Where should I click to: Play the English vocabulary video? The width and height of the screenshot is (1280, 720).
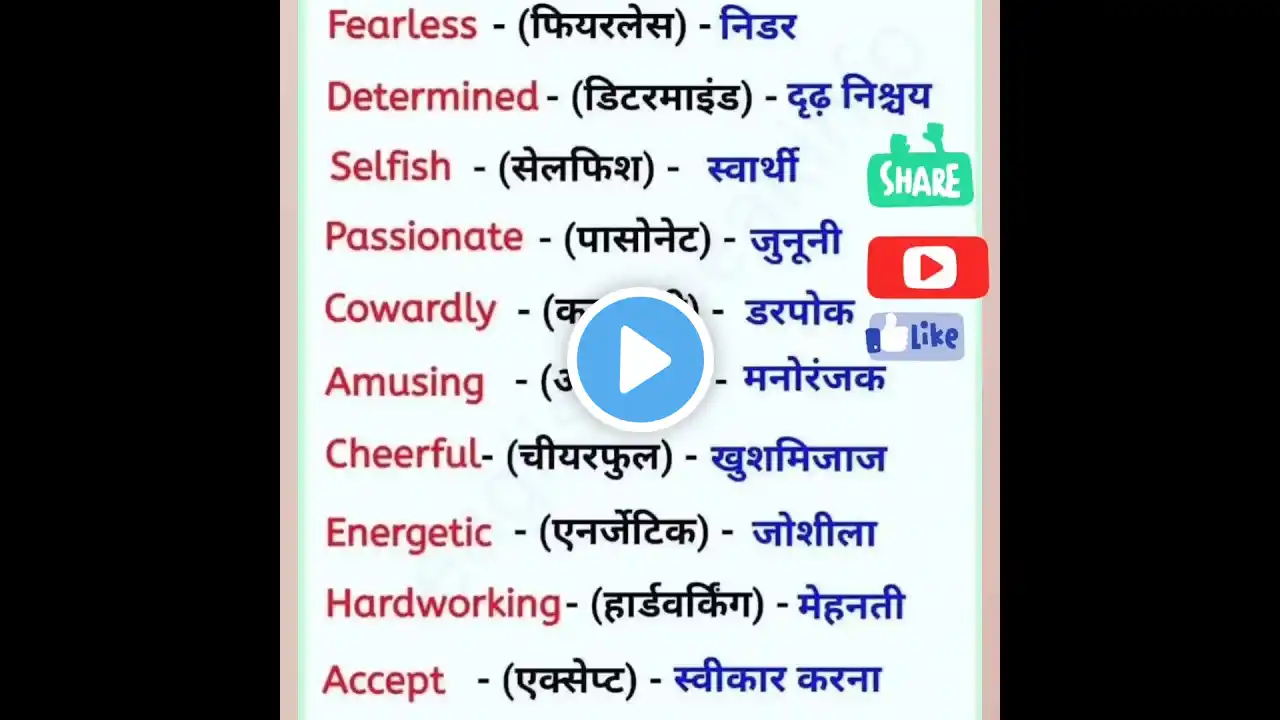tap(640, 358)
